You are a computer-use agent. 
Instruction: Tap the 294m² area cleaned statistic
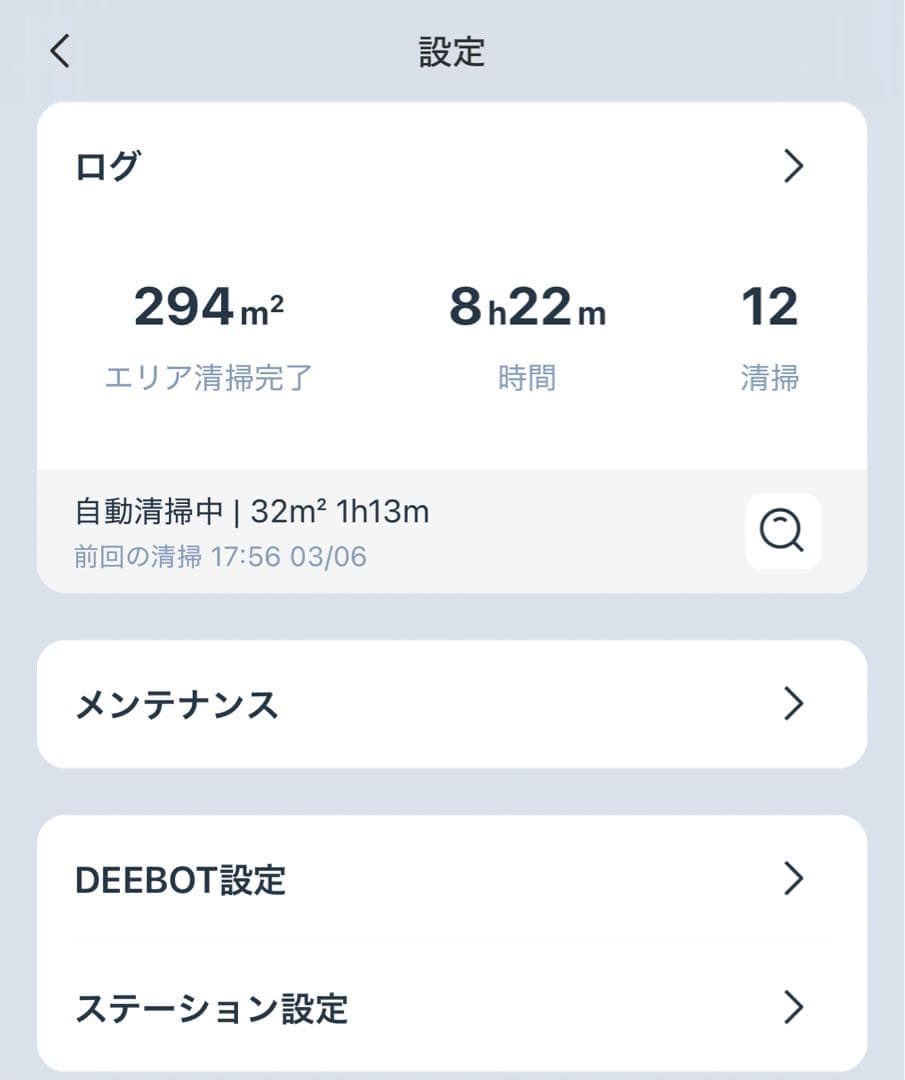click(x=210, y=306)
